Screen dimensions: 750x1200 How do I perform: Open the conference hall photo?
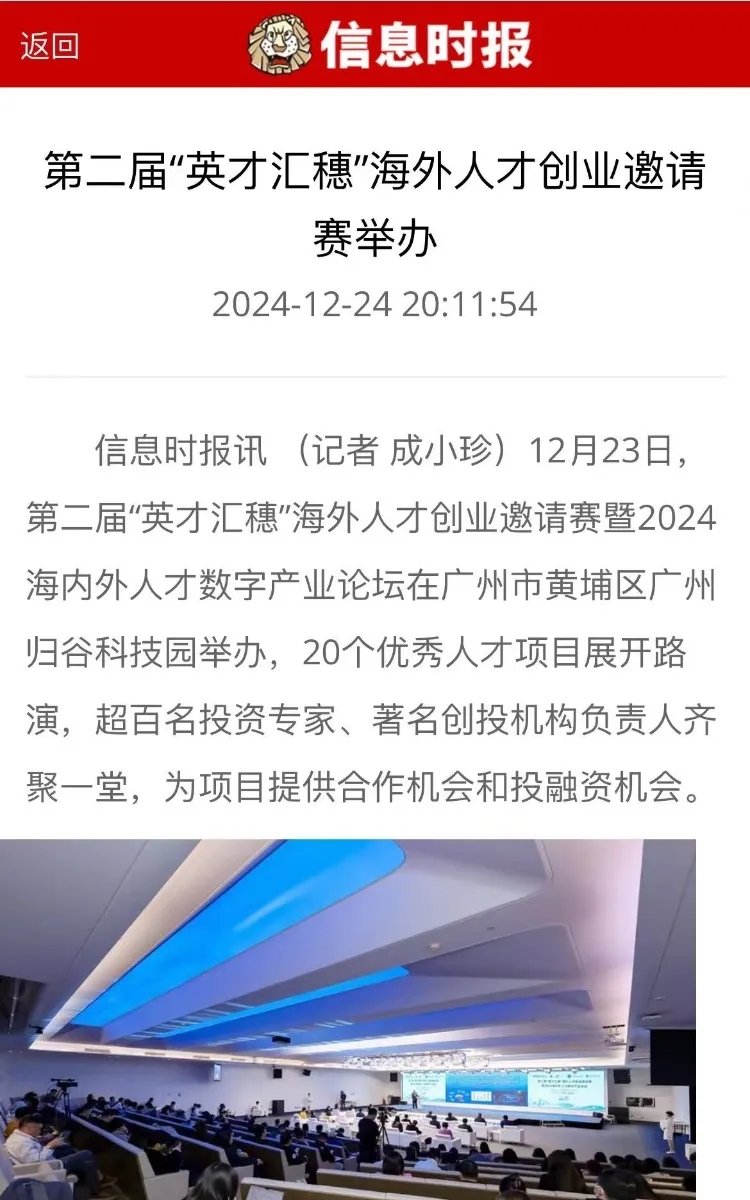tap(348, 1018)
